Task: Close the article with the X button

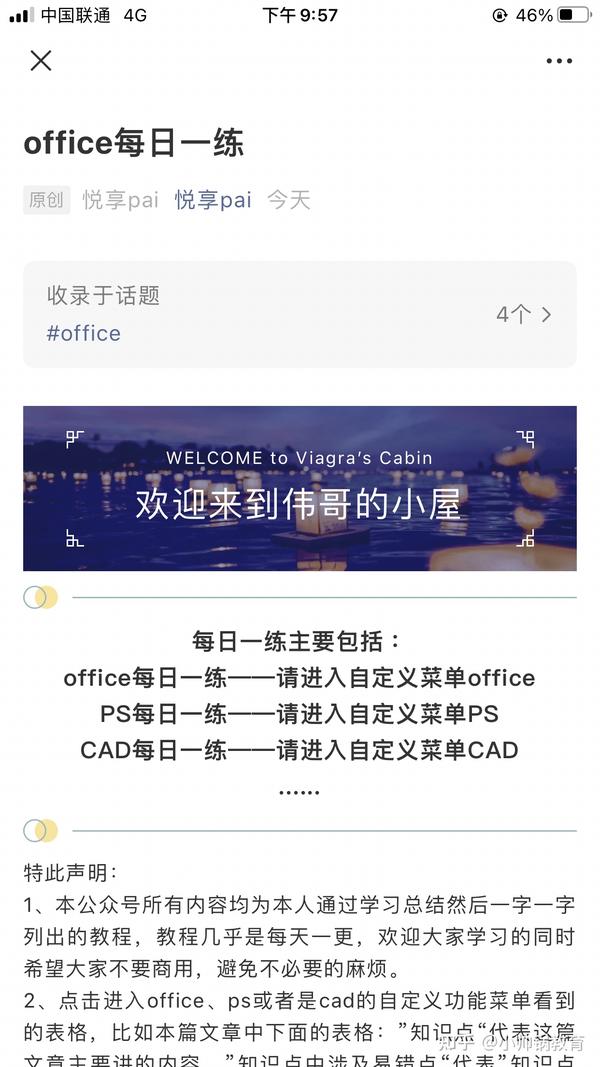Action: pyautogui.click(x=41, y=61)
